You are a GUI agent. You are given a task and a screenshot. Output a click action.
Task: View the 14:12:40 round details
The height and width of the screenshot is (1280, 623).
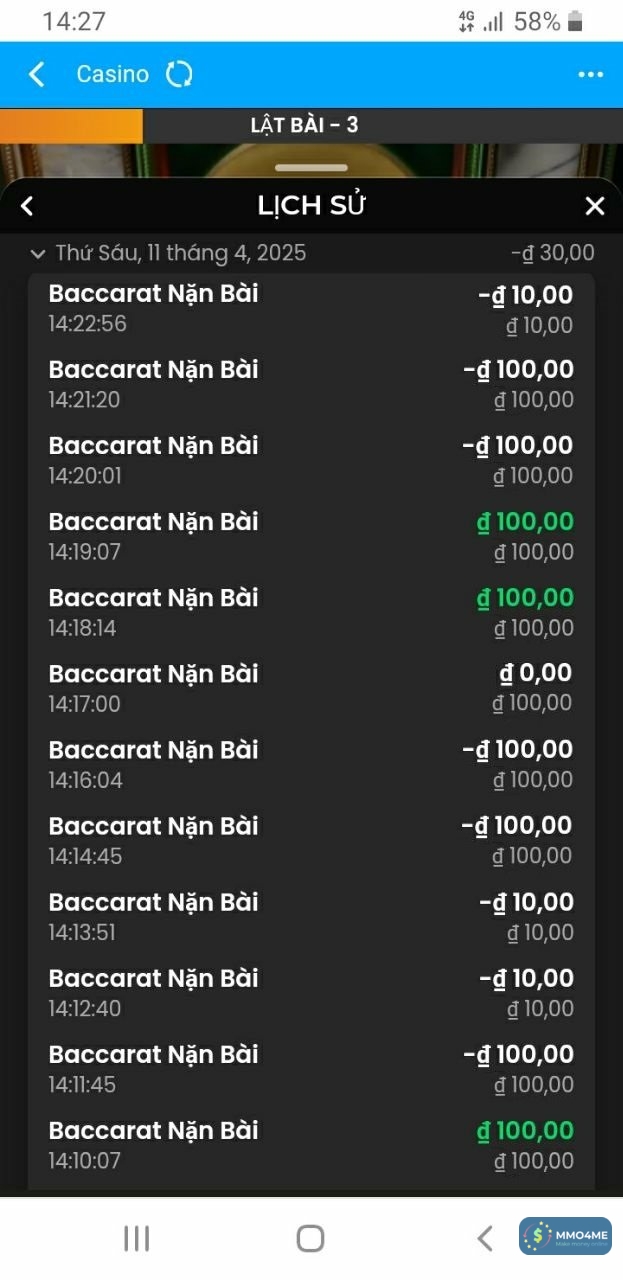310,993
